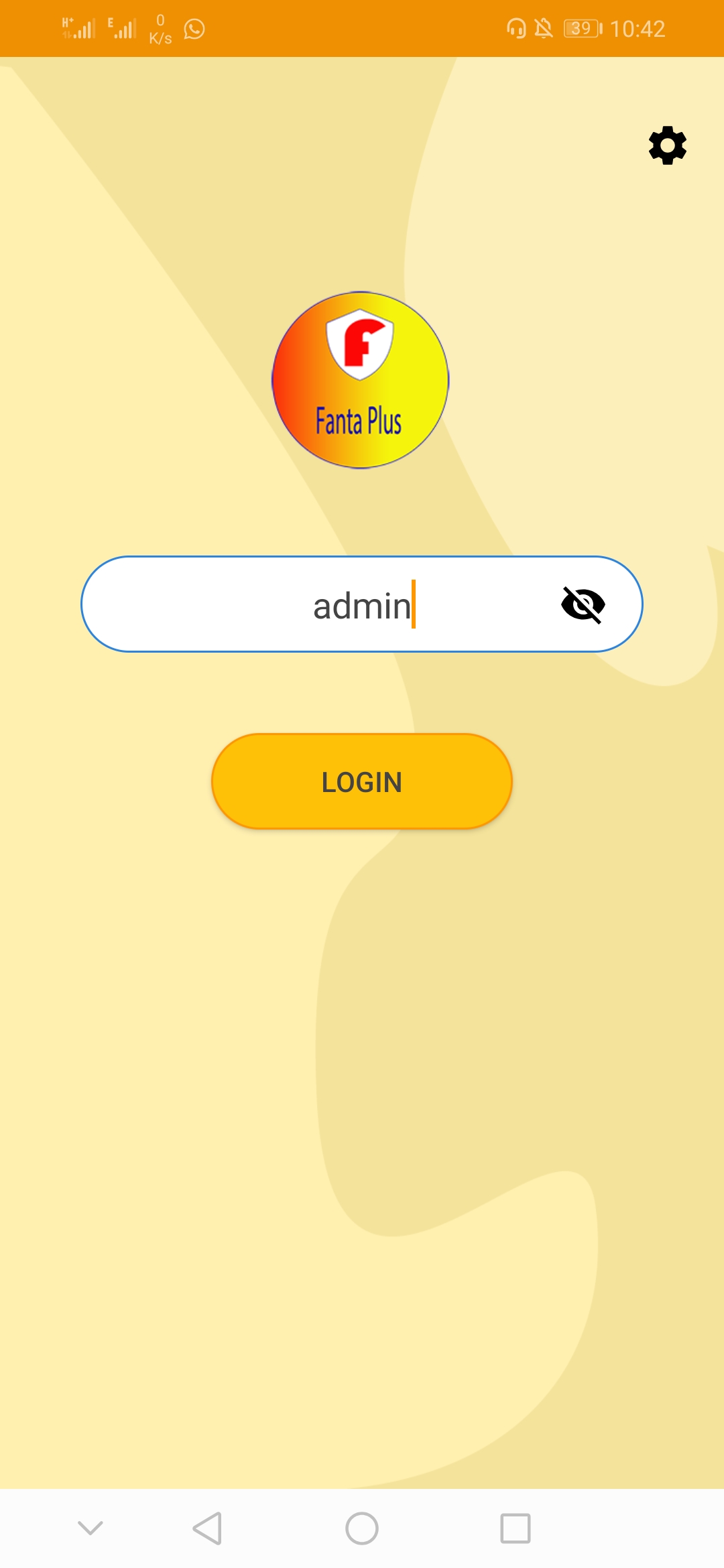
Task: Open the settings gear icon
Action: click(667, 145)
